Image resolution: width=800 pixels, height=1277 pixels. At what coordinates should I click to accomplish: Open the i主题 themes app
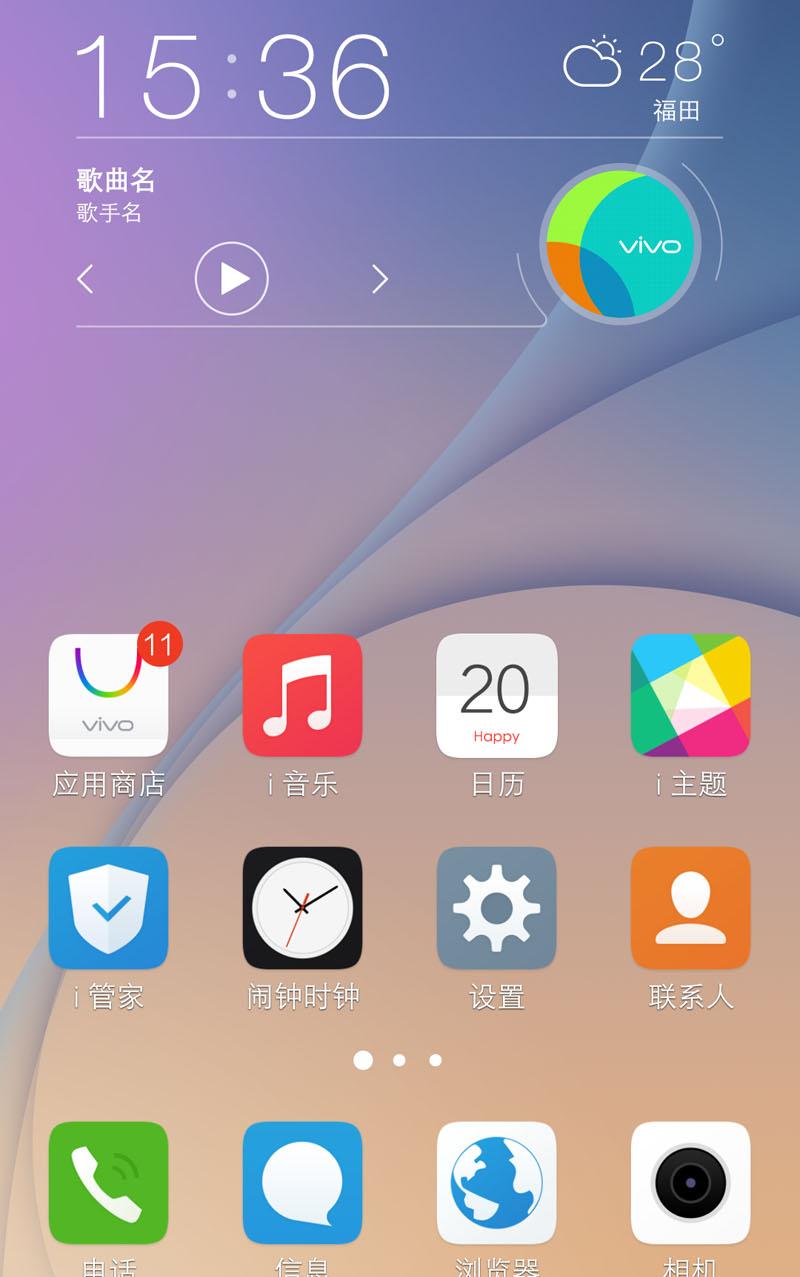tap(690, 695)
